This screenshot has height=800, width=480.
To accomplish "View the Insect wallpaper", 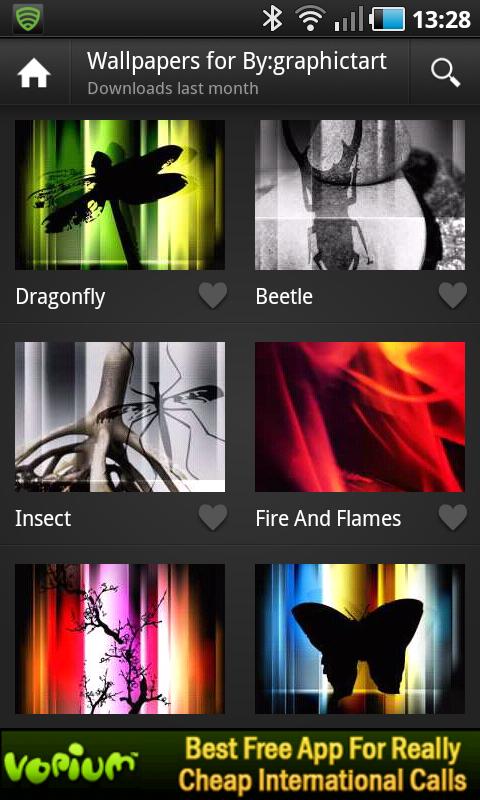I will tap(120, 417).
